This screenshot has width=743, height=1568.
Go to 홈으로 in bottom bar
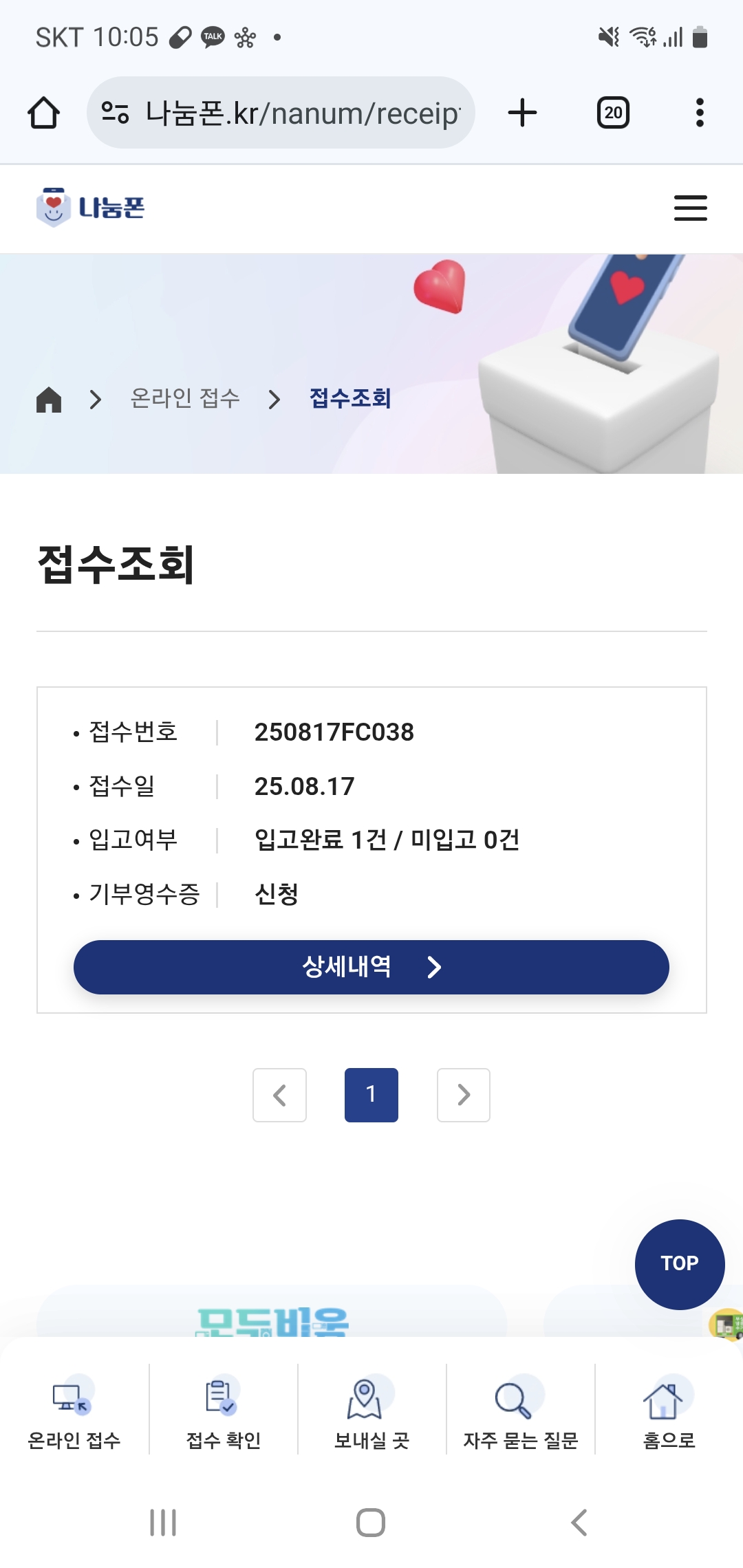point(669,1410)
